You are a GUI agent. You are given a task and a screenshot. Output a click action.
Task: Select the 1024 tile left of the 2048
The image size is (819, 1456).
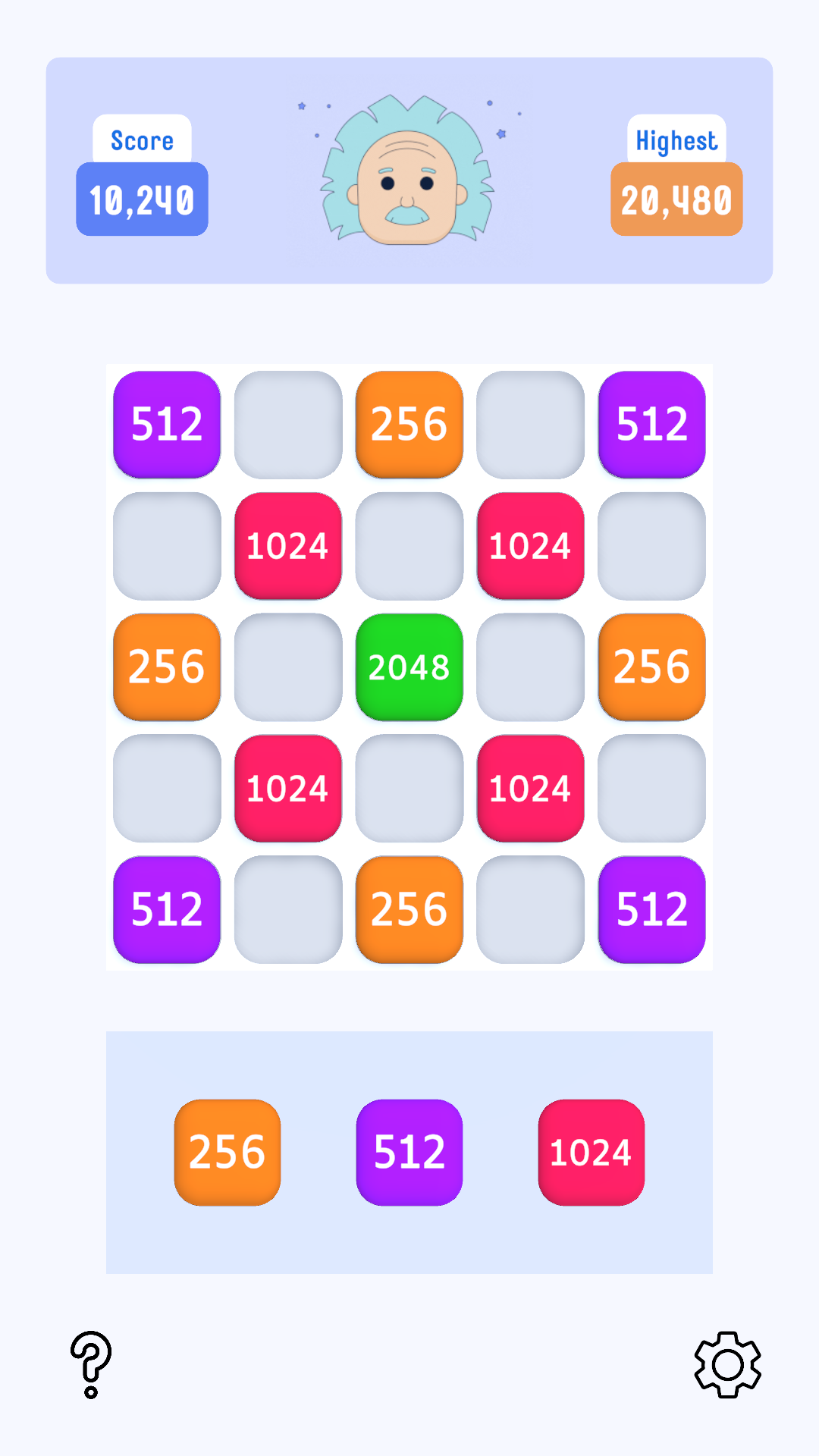point(287,546)
